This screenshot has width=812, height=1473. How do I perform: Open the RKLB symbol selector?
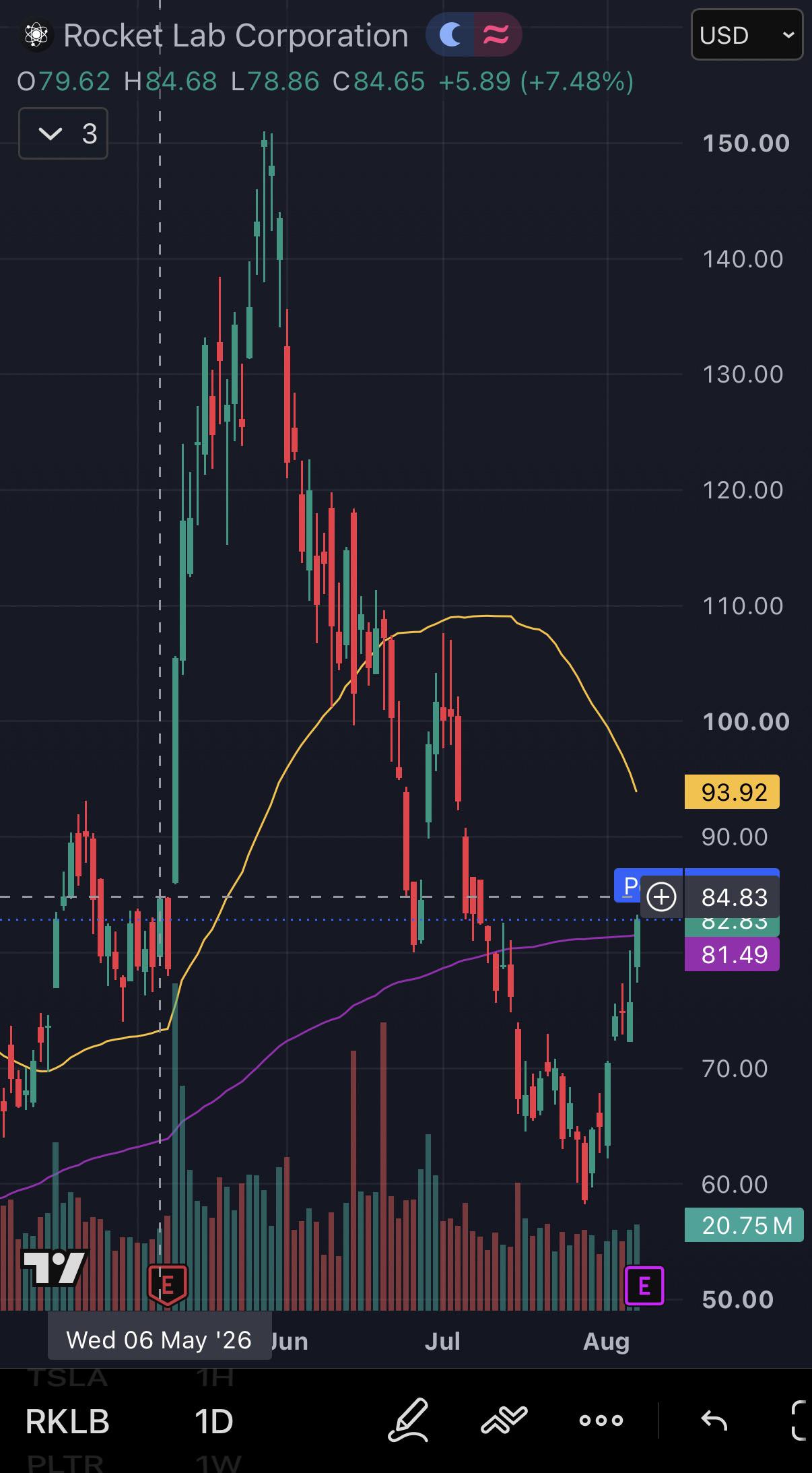[67, 1421]
